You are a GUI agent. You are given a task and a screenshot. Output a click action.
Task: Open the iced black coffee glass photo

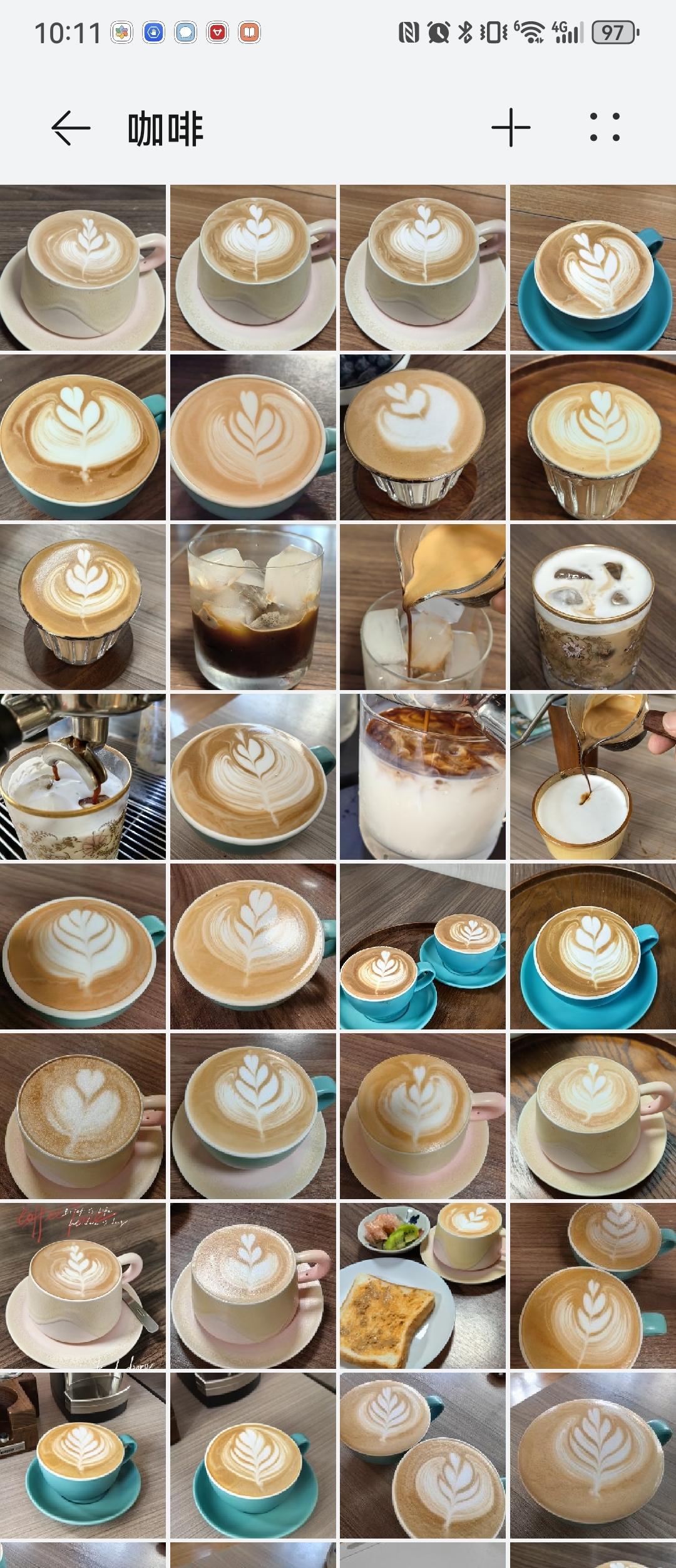pos(253,607)
